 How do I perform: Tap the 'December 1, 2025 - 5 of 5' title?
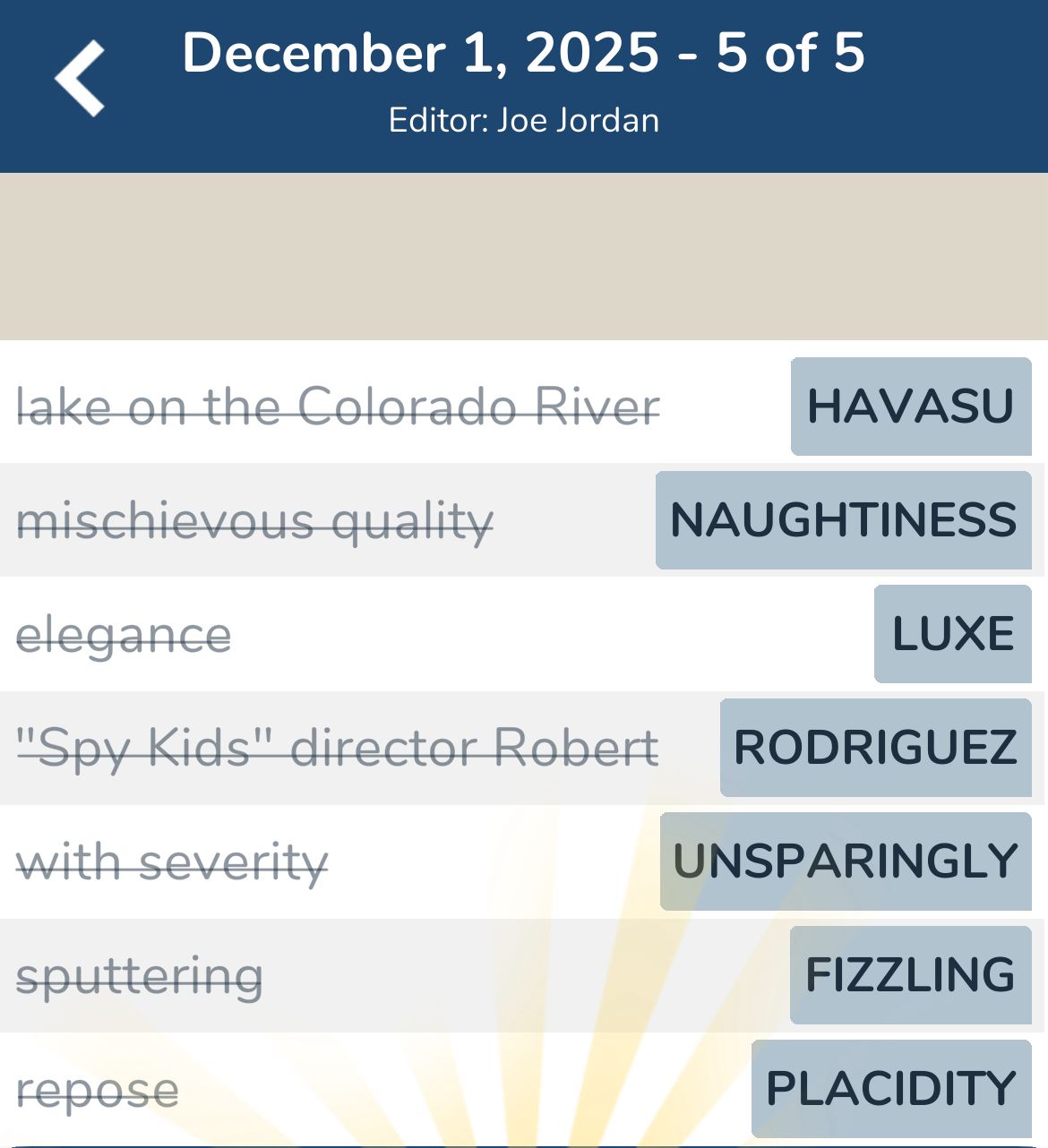[524, 54]
